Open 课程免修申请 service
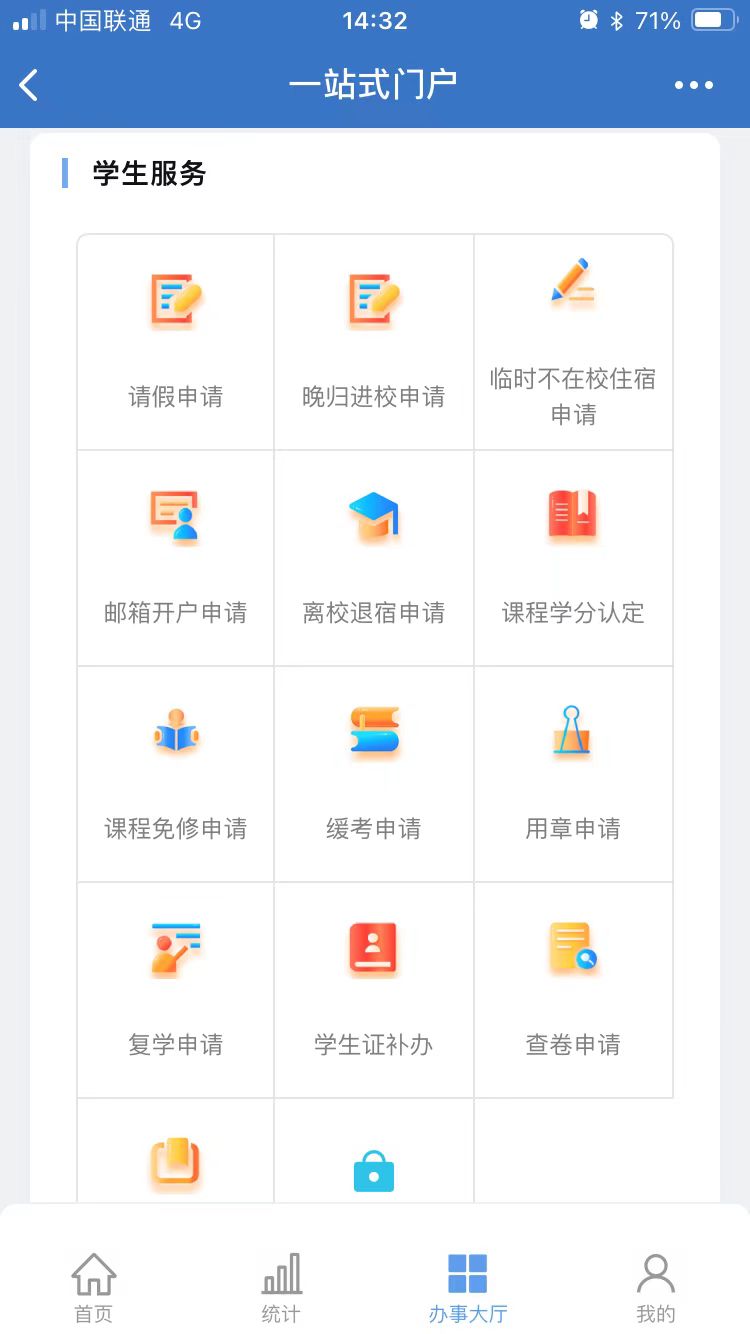The image size is (750, 1334). (176, 774)
